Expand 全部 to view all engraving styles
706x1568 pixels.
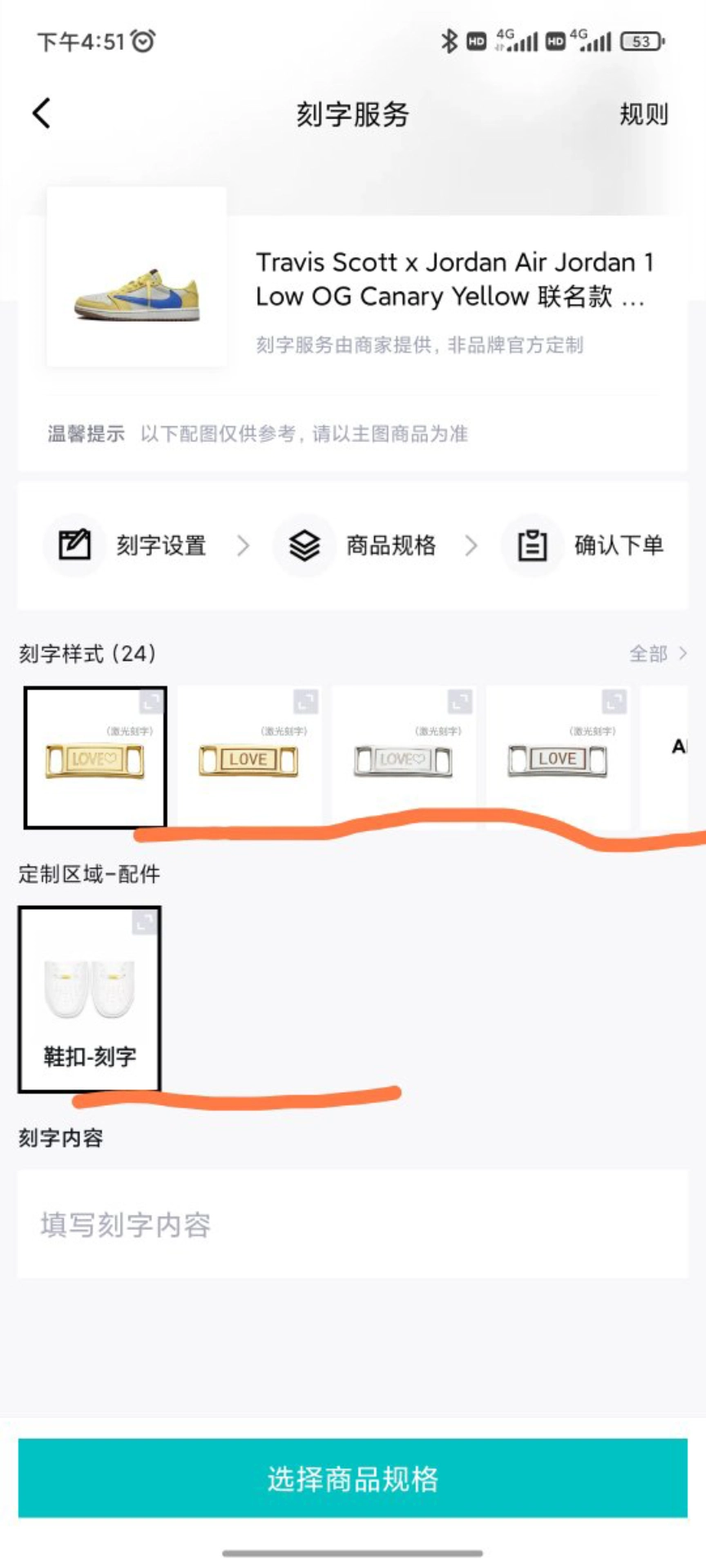tap(654, 653)
